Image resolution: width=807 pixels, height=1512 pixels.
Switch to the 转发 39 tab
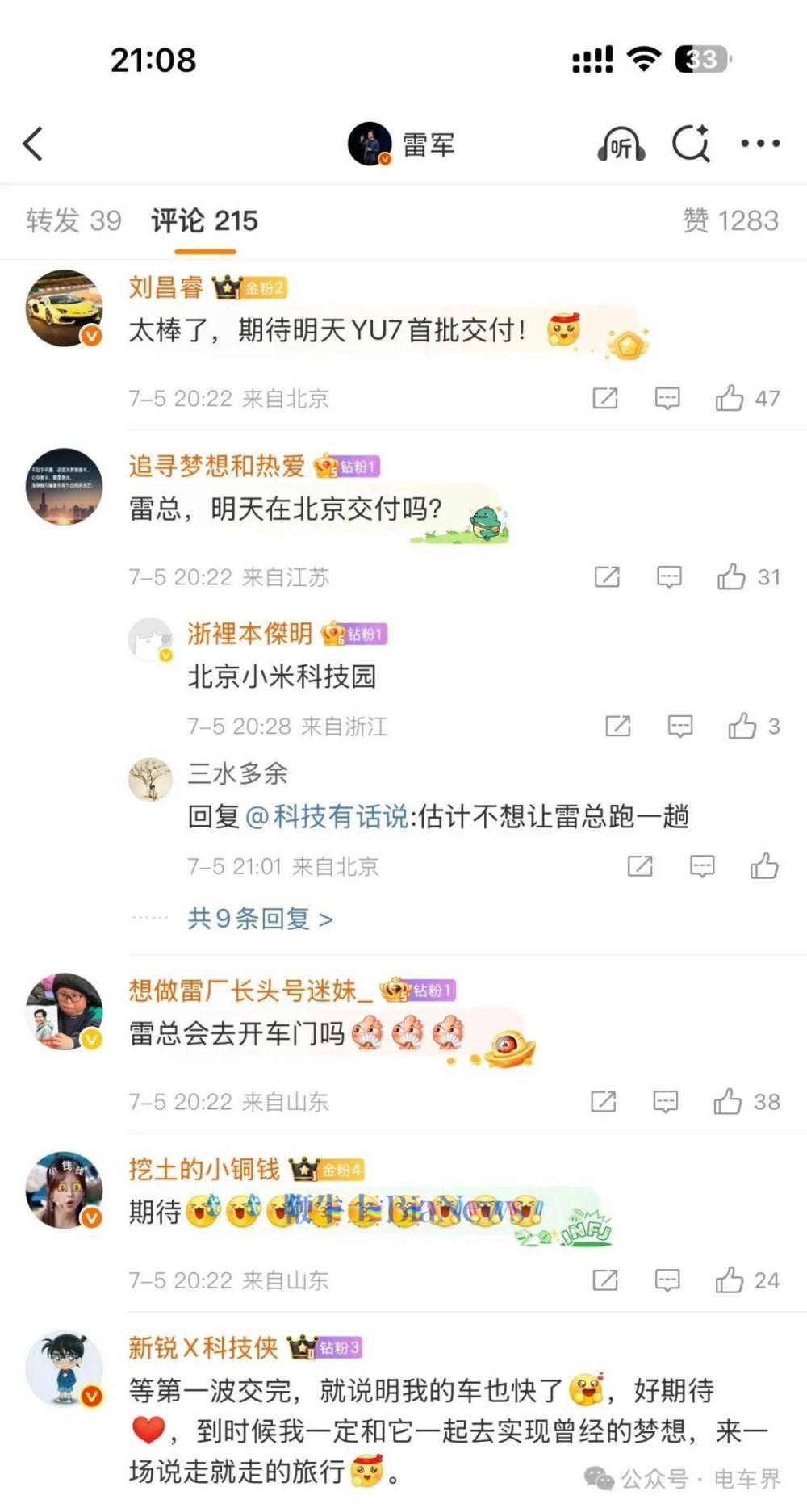tap(73, 220)
